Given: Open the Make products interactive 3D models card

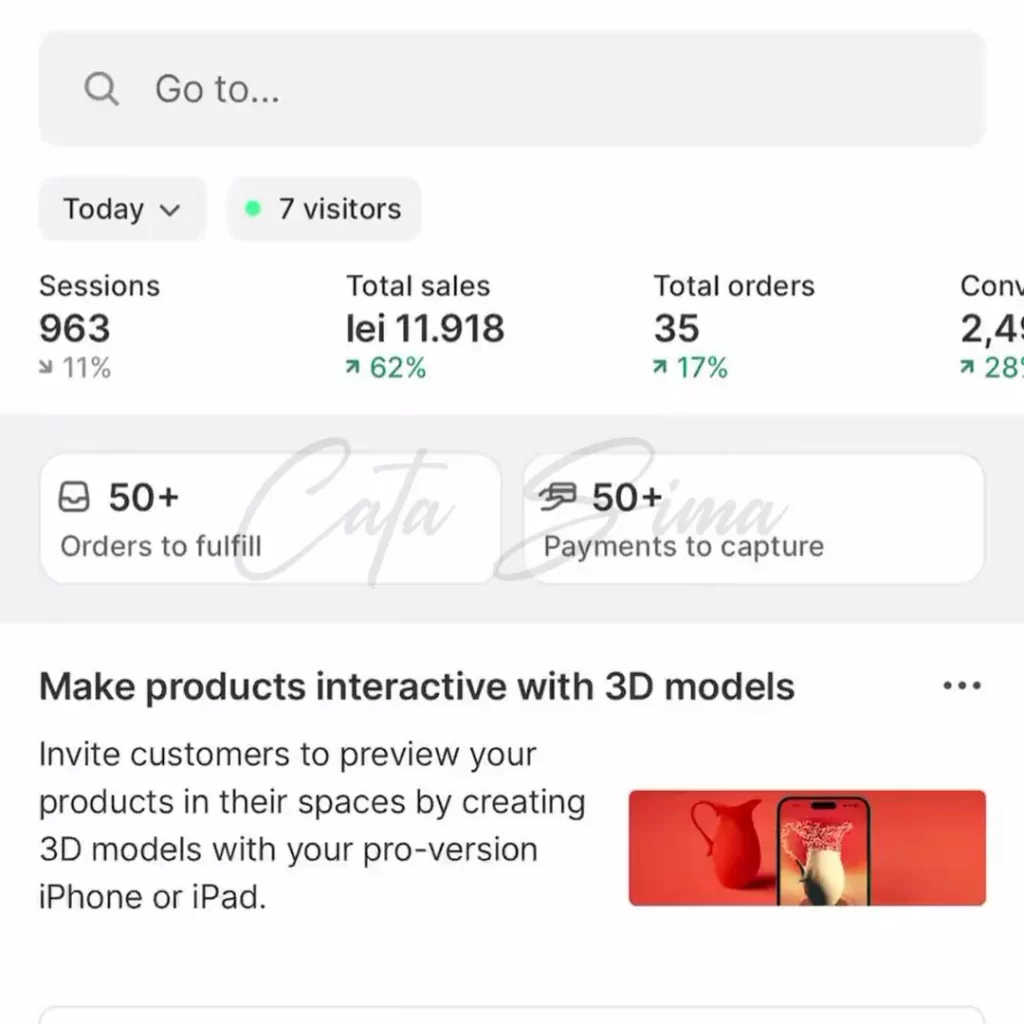Looking at the screenshot, I should (x=416, y=687).
